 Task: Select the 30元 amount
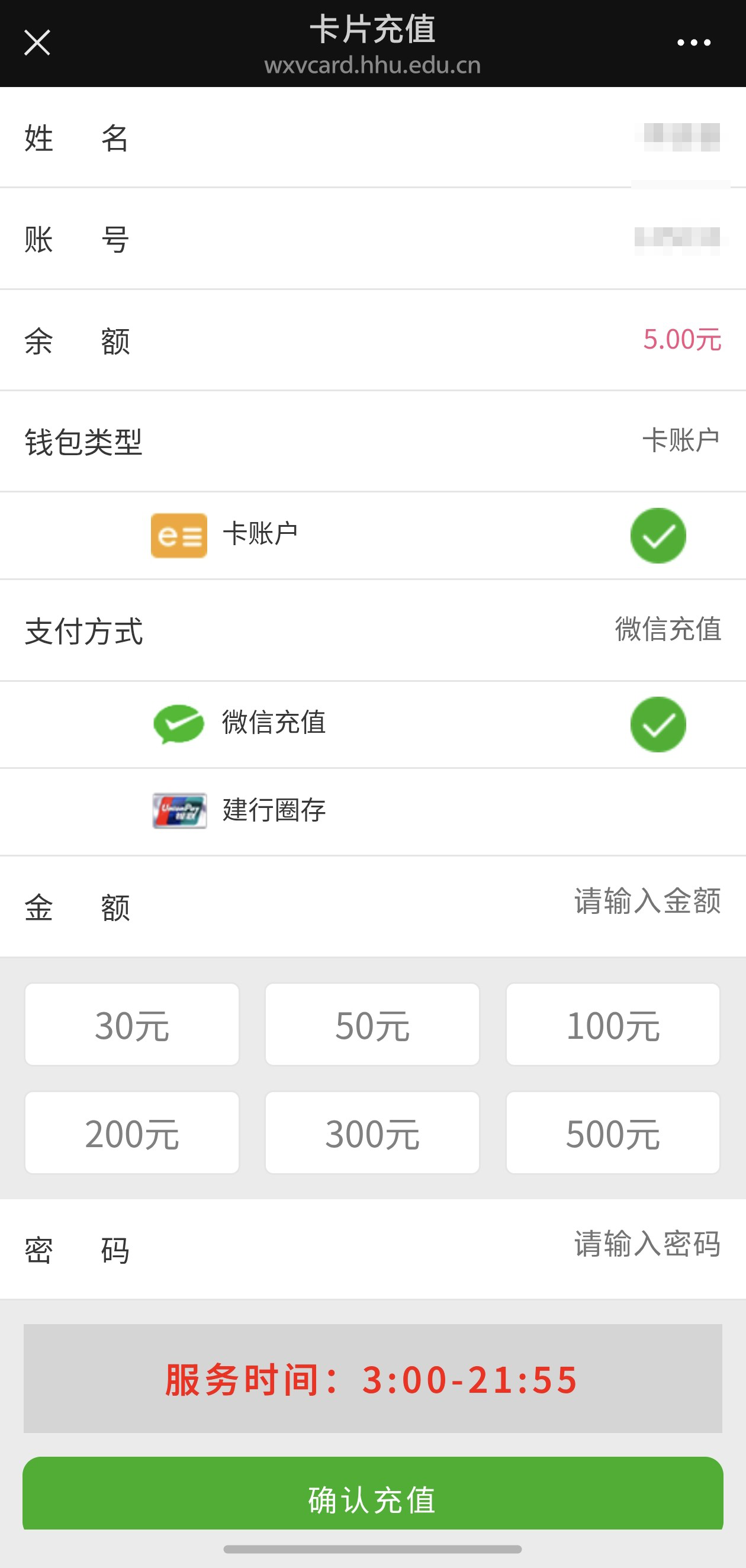pyautogui.click(x=131, y=1025)
